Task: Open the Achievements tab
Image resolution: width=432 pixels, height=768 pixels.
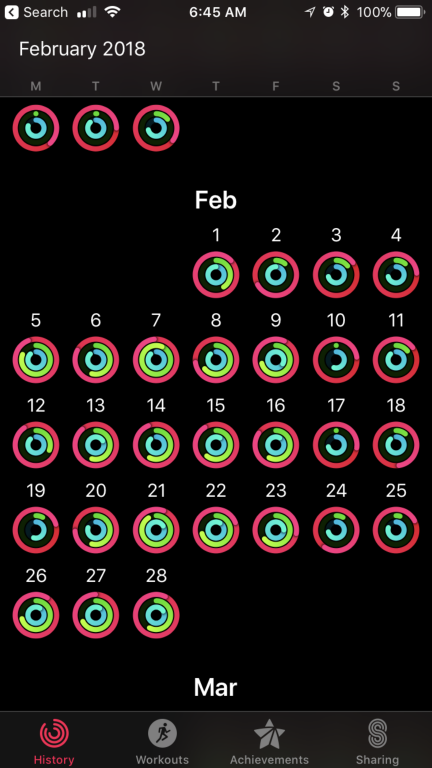Action: click(269, 742)
